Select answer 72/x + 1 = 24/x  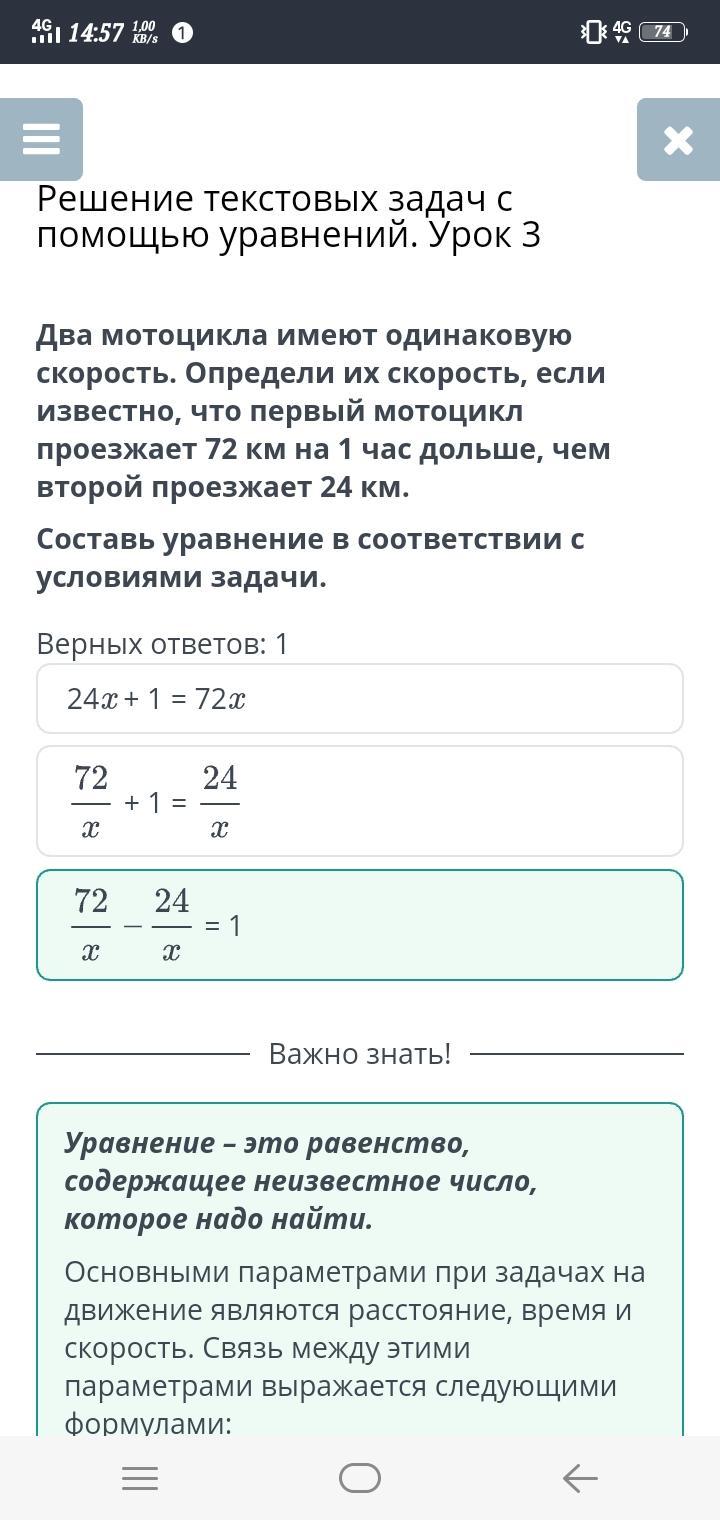(x=360, y=801)
